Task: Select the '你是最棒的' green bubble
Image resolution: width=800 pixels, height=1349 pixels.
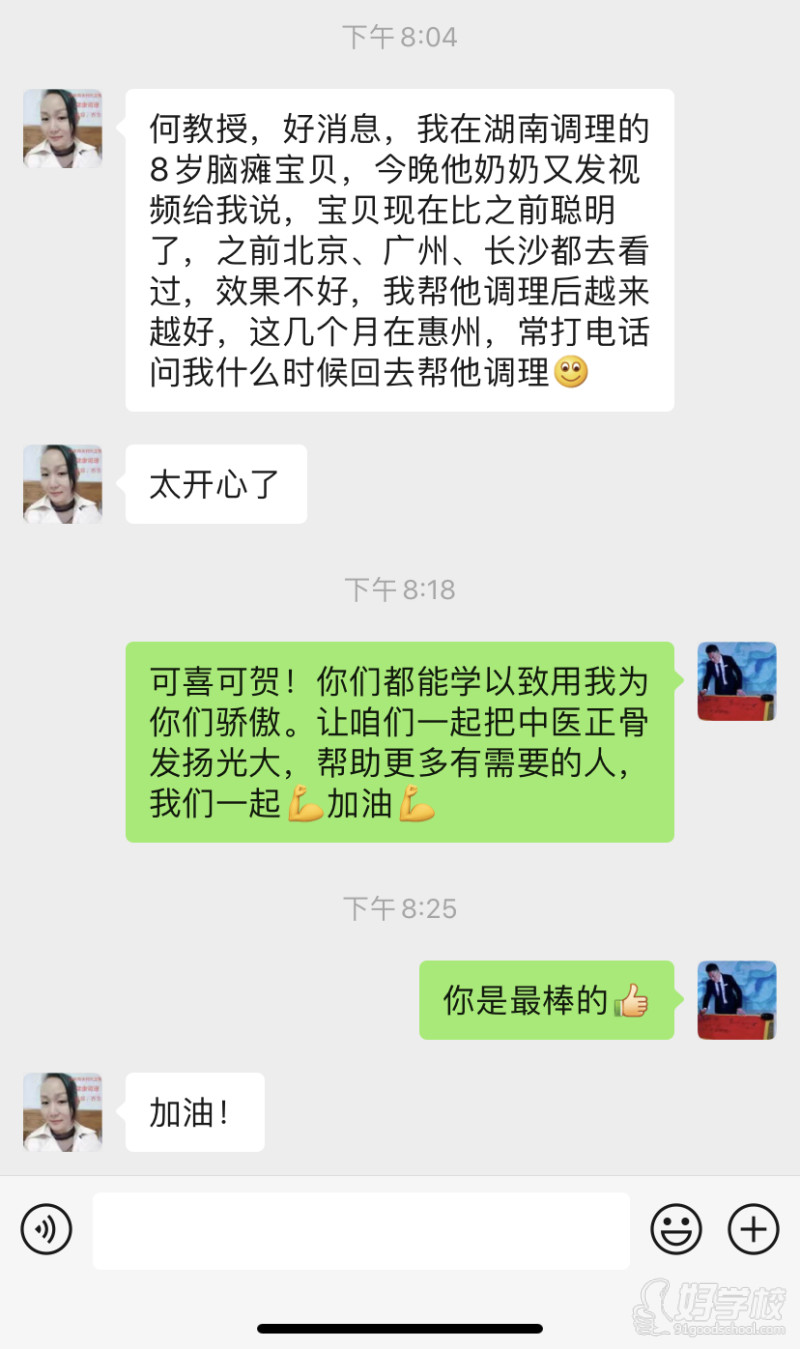Action: click(545, 1000)
